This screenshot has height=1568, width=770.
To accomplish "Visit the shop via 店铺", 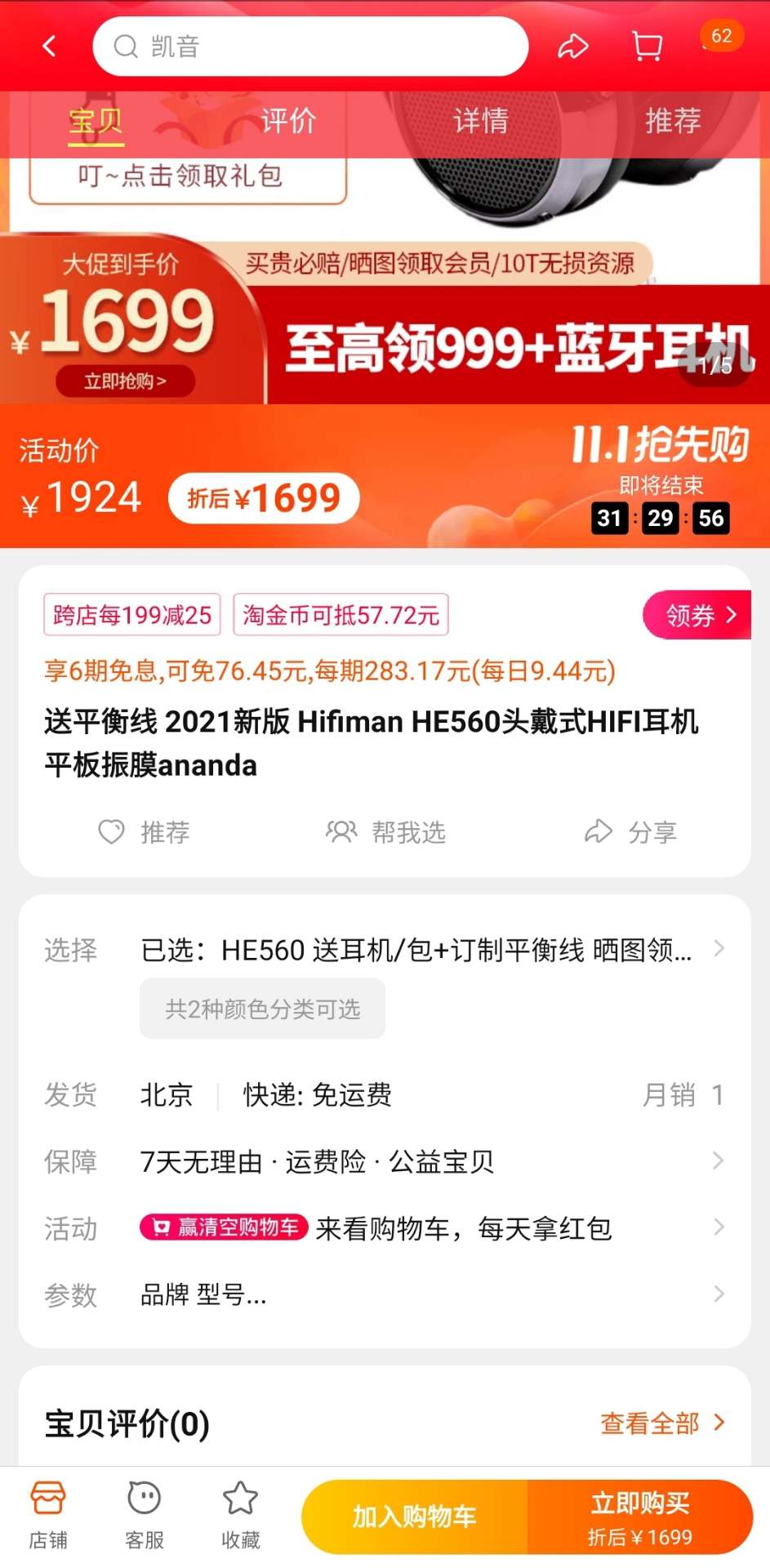I will (x=48, y=1516).
